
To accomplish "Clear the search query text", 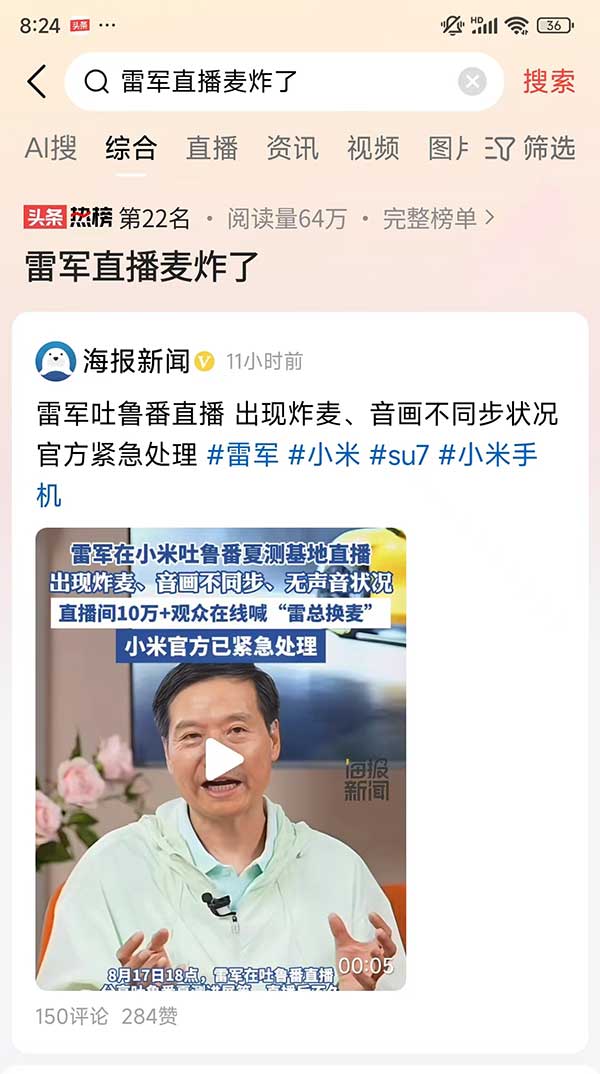I will click(472, 82).
